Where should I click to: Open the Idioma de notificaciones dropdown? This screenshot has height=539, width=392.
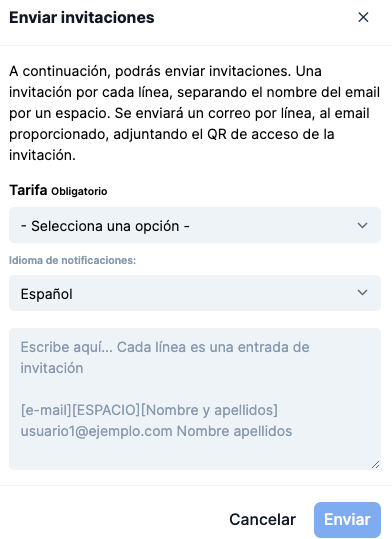(x=195, y=293)
